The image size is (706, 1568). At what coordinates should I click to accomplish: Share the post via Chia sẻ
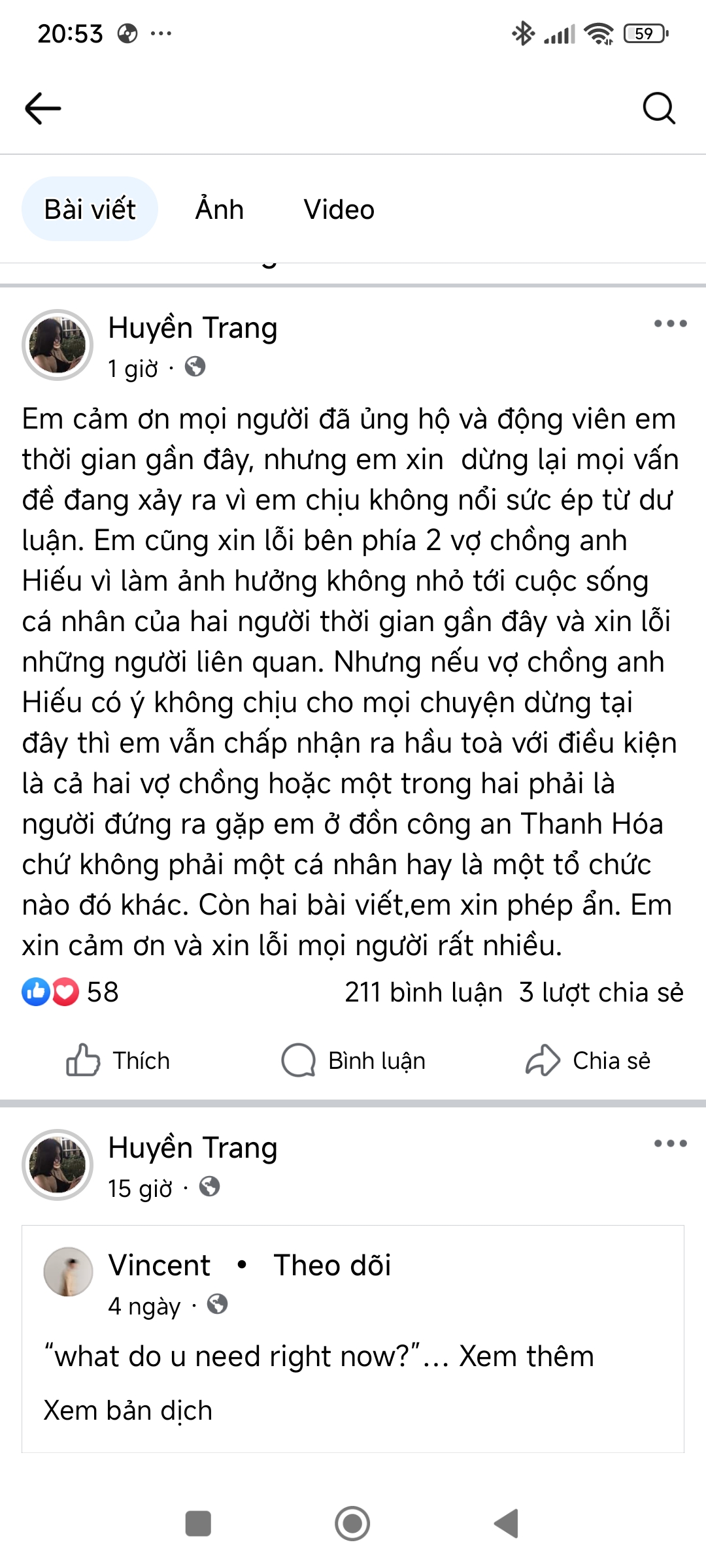(588, 1060)
